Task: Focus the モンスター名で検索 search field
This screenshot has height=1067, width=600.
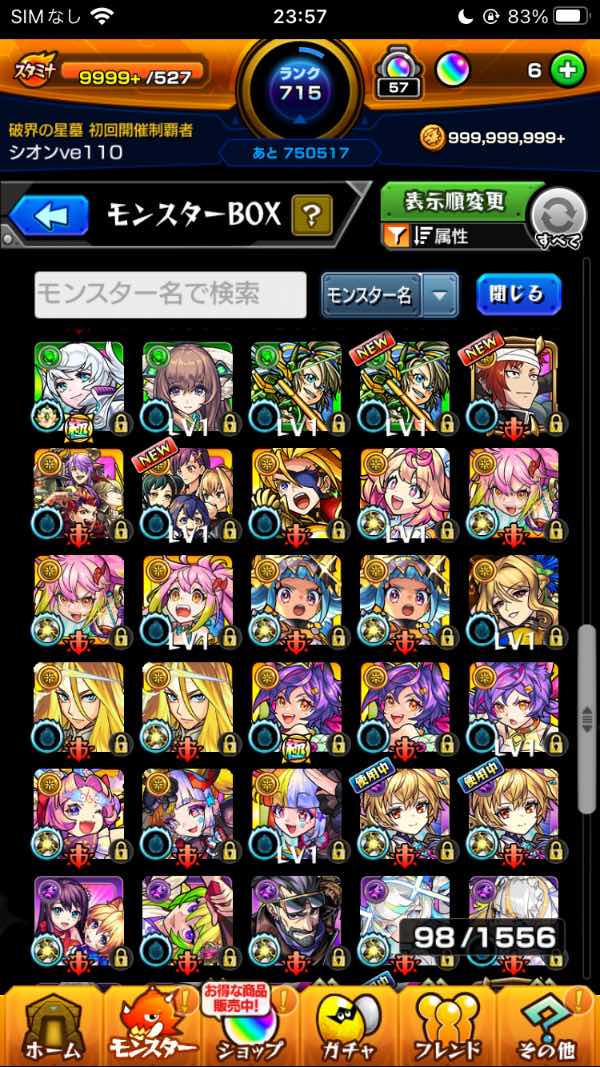Action: pos(170,294)
